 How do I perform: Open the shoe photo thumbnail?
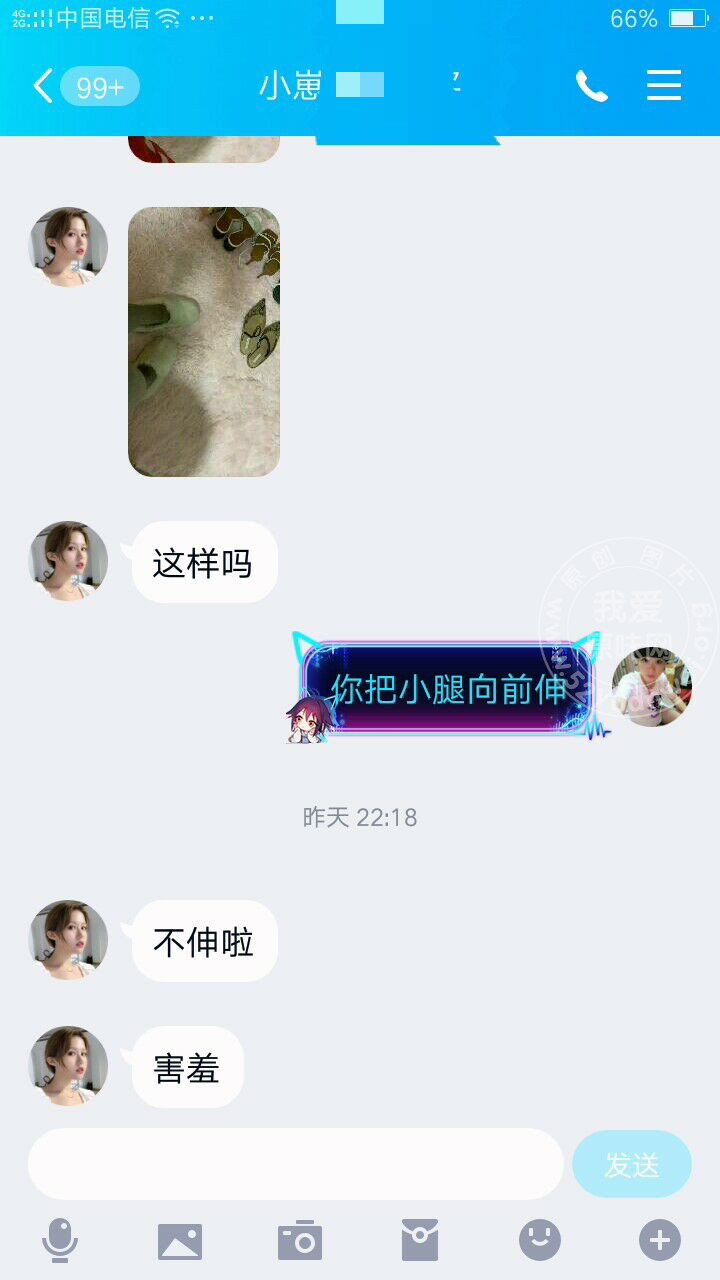204,341
